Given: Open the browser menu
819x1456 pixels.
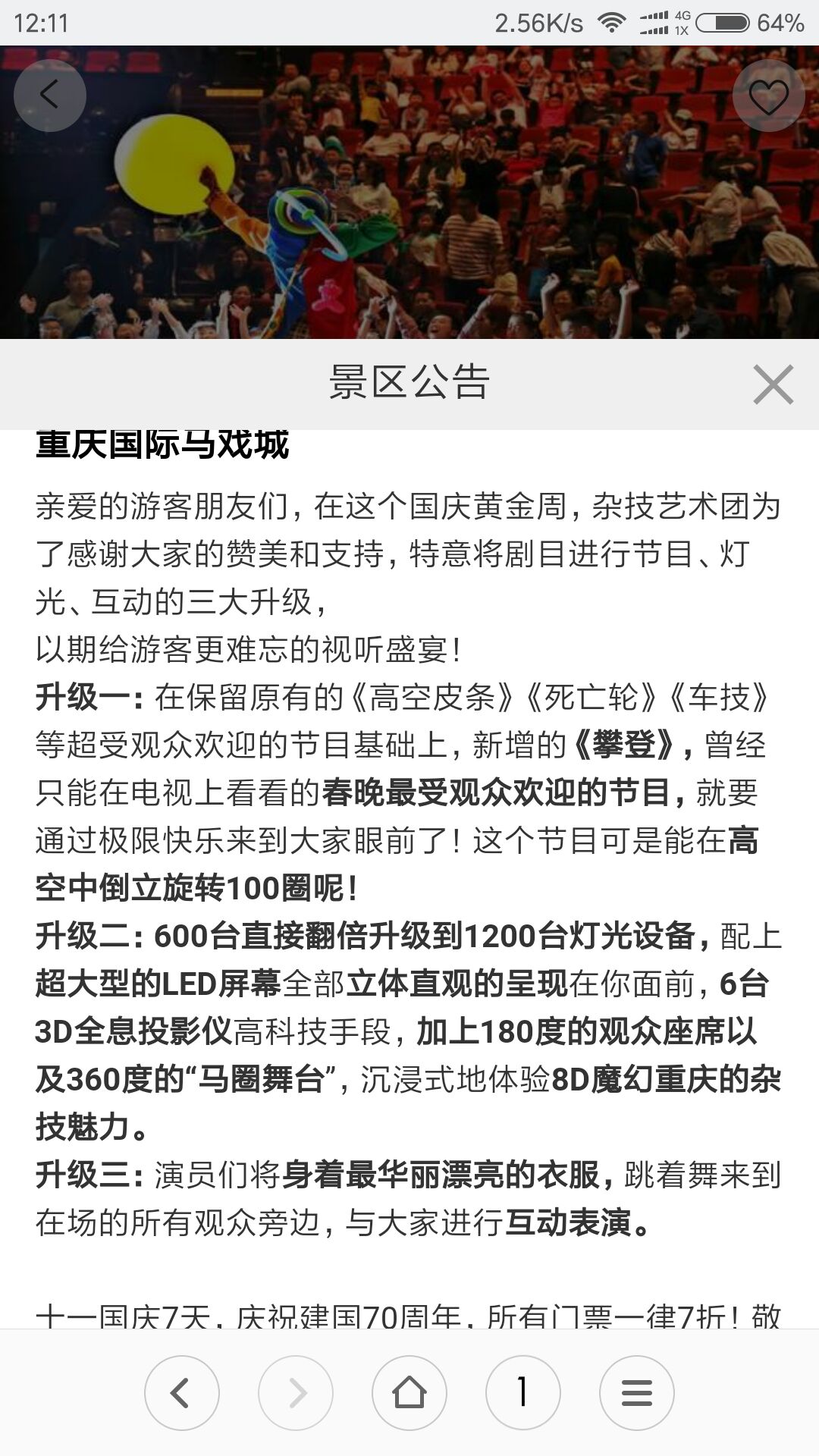Looking at the screenshot, I should (637, 1393).
